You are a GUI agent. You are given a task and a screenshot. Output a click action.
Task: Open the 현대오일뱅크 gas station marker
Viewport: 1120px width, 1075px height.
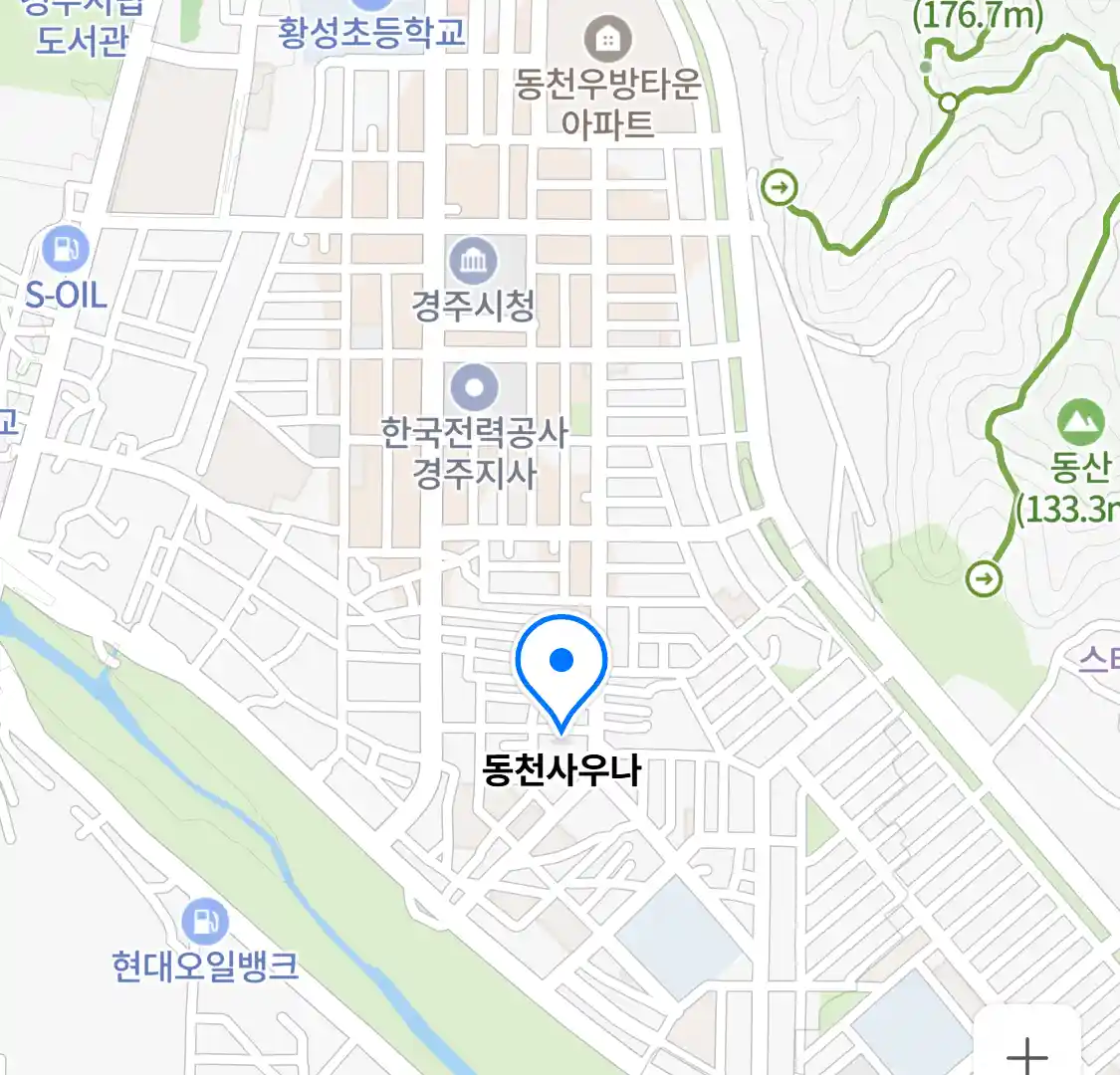pyautogui.click(x=205, y=922)
